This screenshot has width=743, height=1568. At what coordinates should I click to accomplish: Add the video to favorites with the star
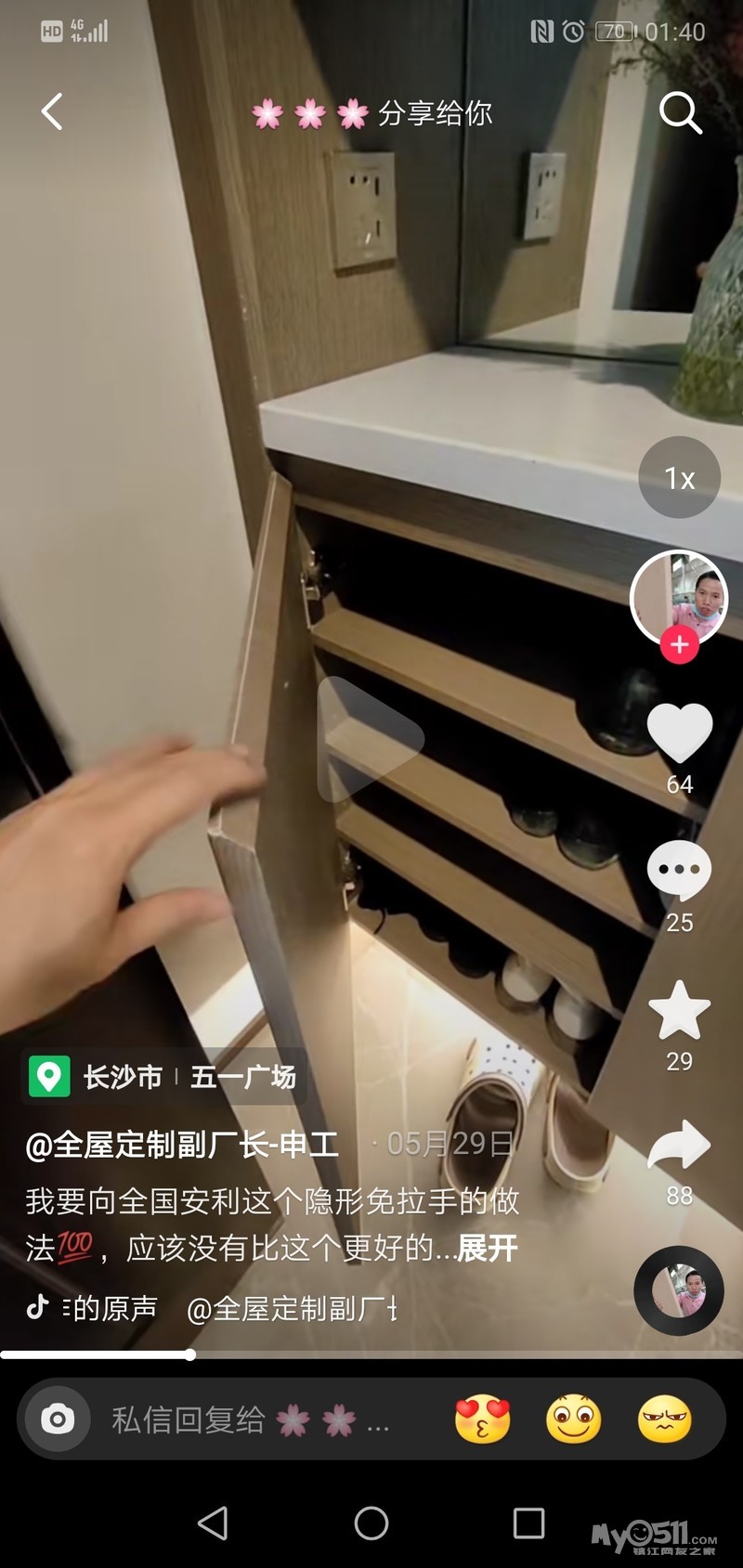pyautogui.click(x=679, y=1009)
